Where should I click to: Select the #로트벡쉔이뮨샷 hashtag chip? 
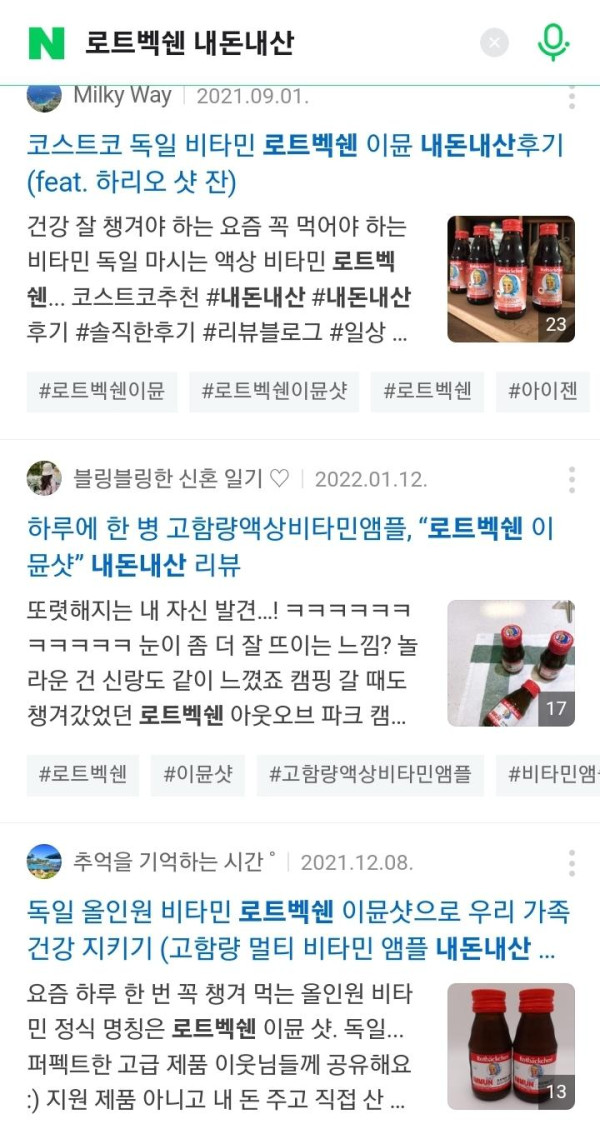coord(274,392)
